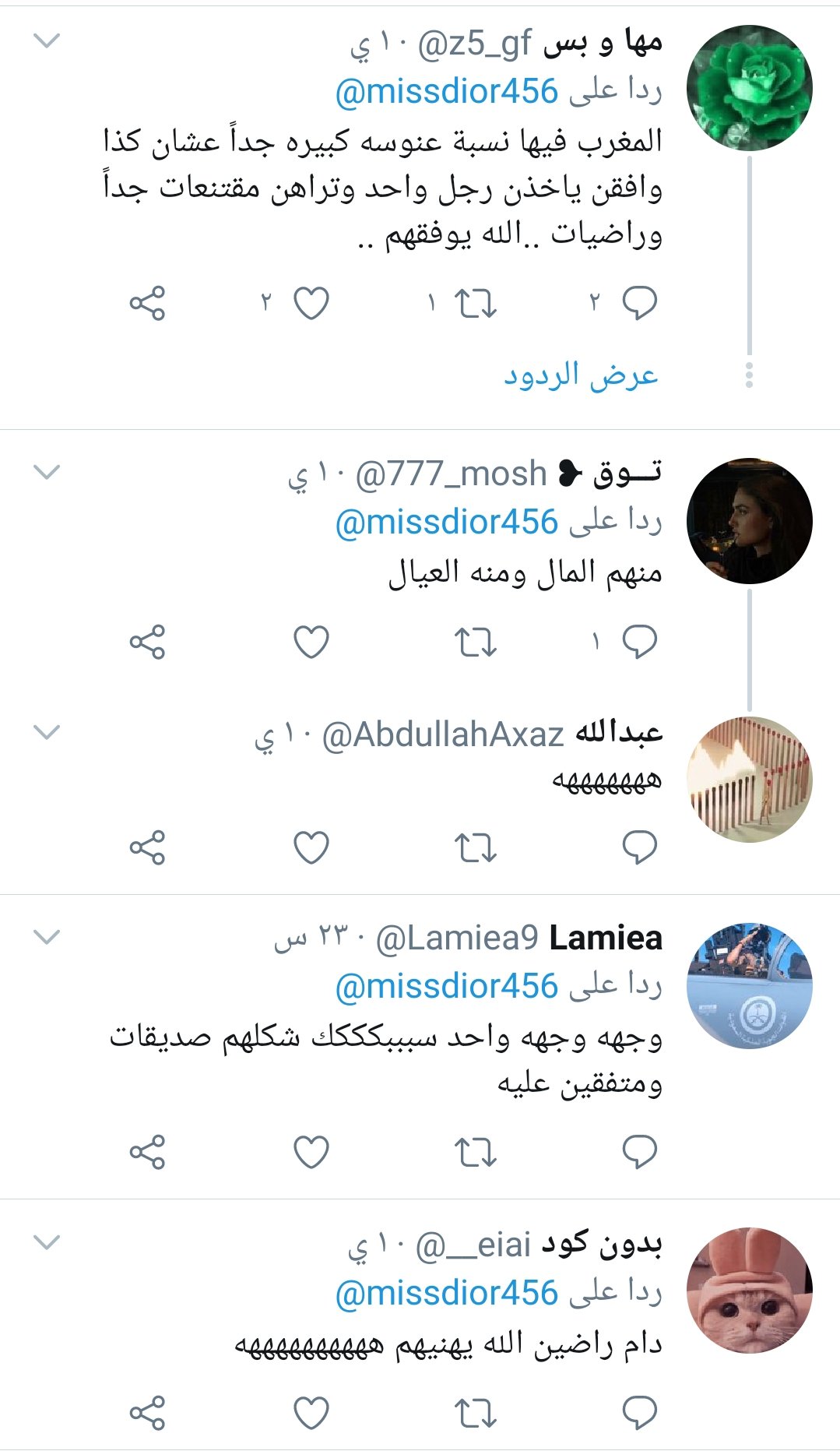Expand the chevron menu on @__eiai tweet

(47, 1242)
